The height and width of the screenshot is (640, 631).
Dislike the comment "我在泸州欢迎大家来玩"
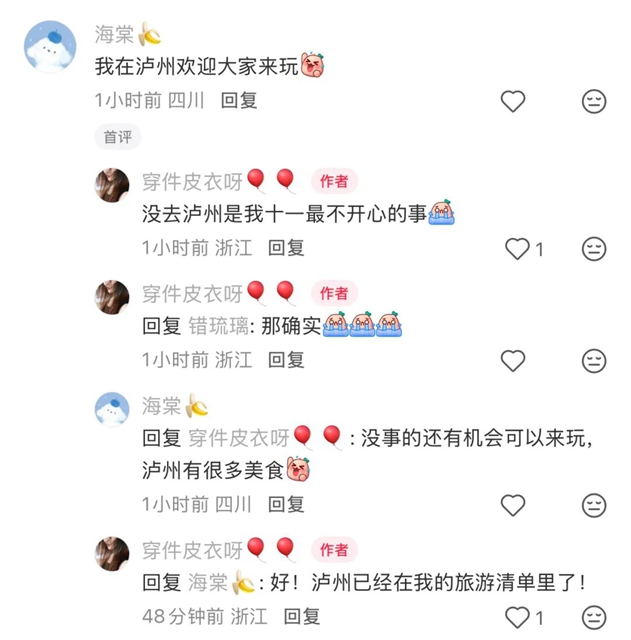[x=594, y=101]
